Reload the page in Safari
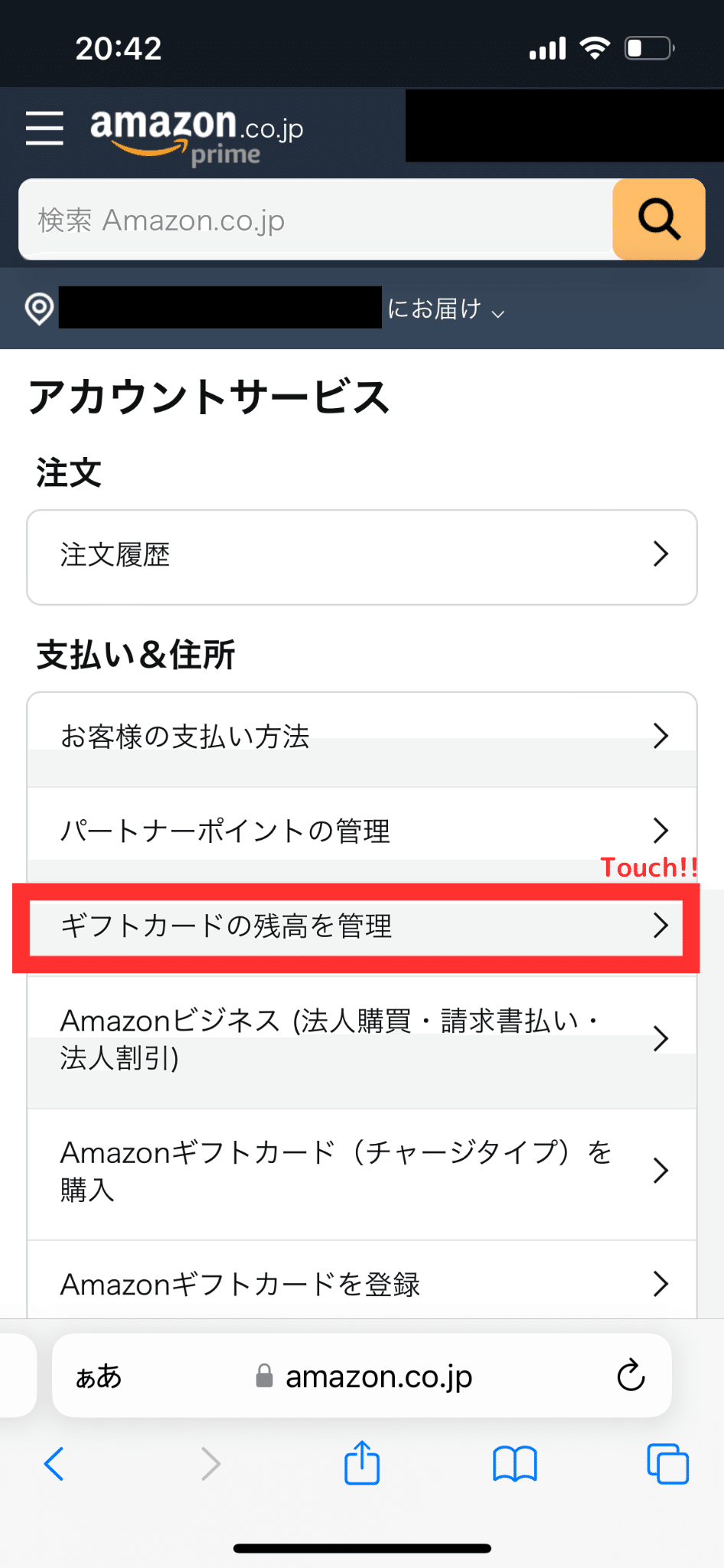Screen dimensions: 724x1568 (631, 1375)
